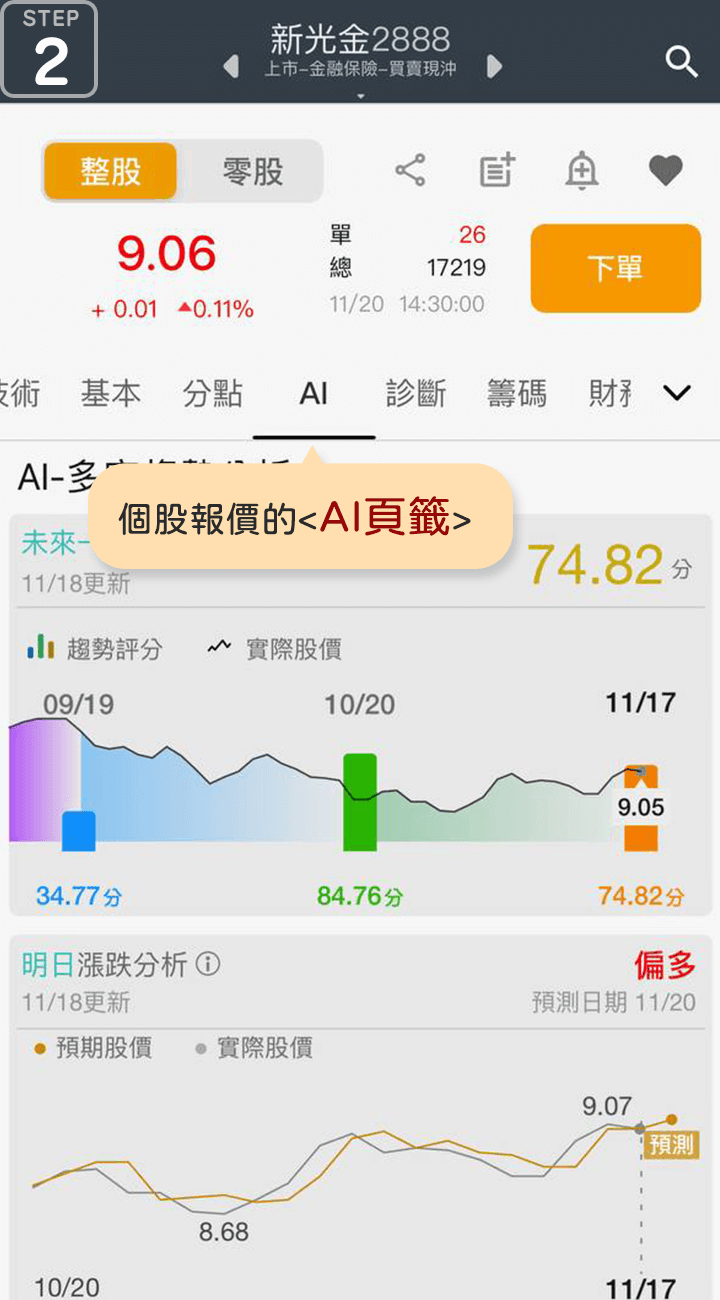The image size is (720, 1300).
Task: Switch to the 分點 tab
Action: (213, 394)
